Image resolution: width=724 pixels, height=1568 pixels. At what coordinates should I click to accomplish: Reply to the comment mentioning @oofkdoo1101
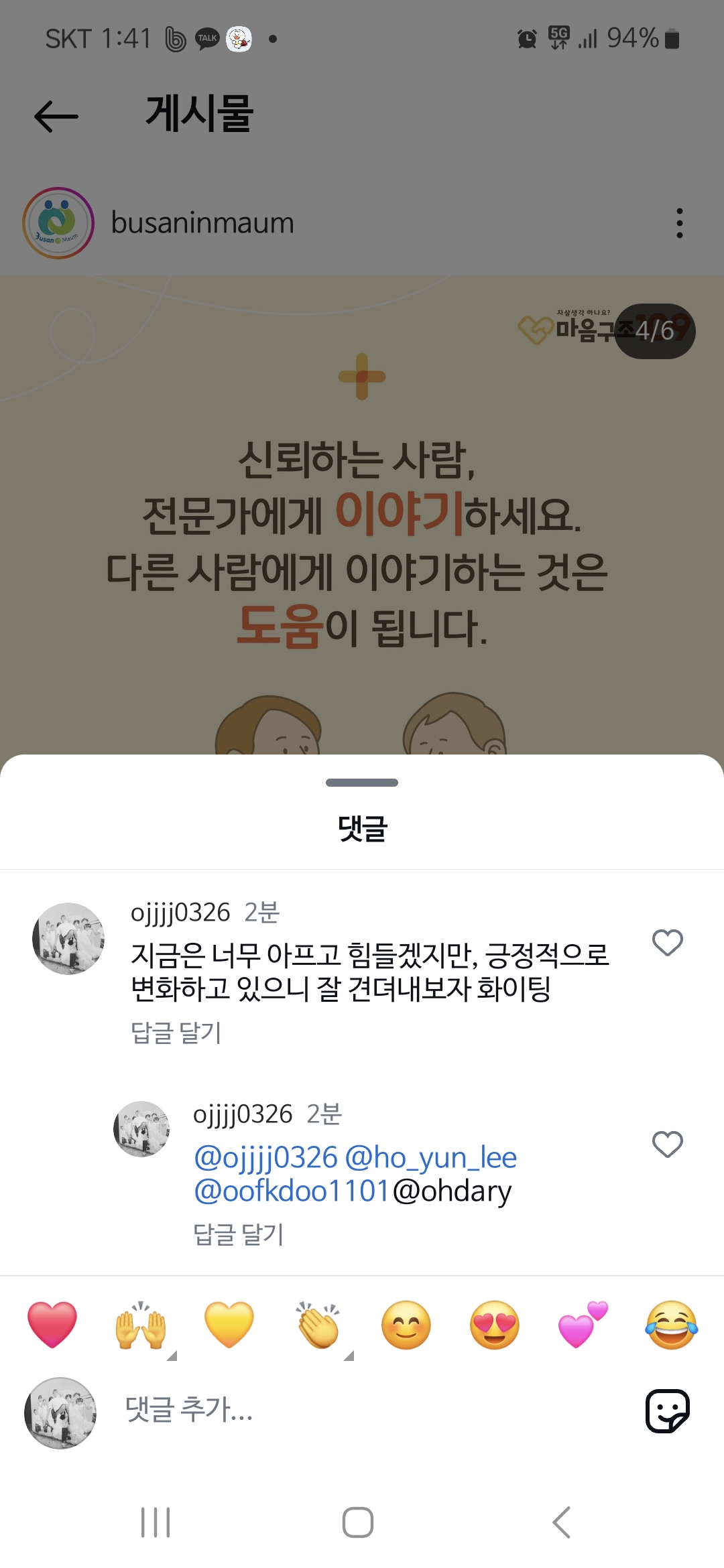pyautogui.click(x=238, y=1234)
